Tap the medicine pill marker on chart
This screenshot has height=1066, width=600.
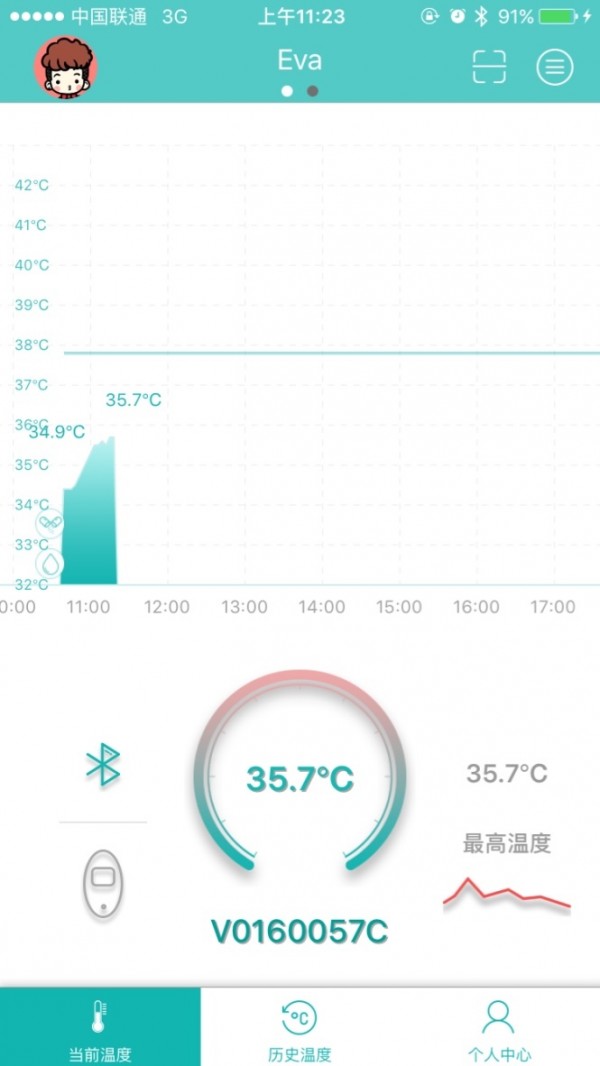tap(49, 522)
